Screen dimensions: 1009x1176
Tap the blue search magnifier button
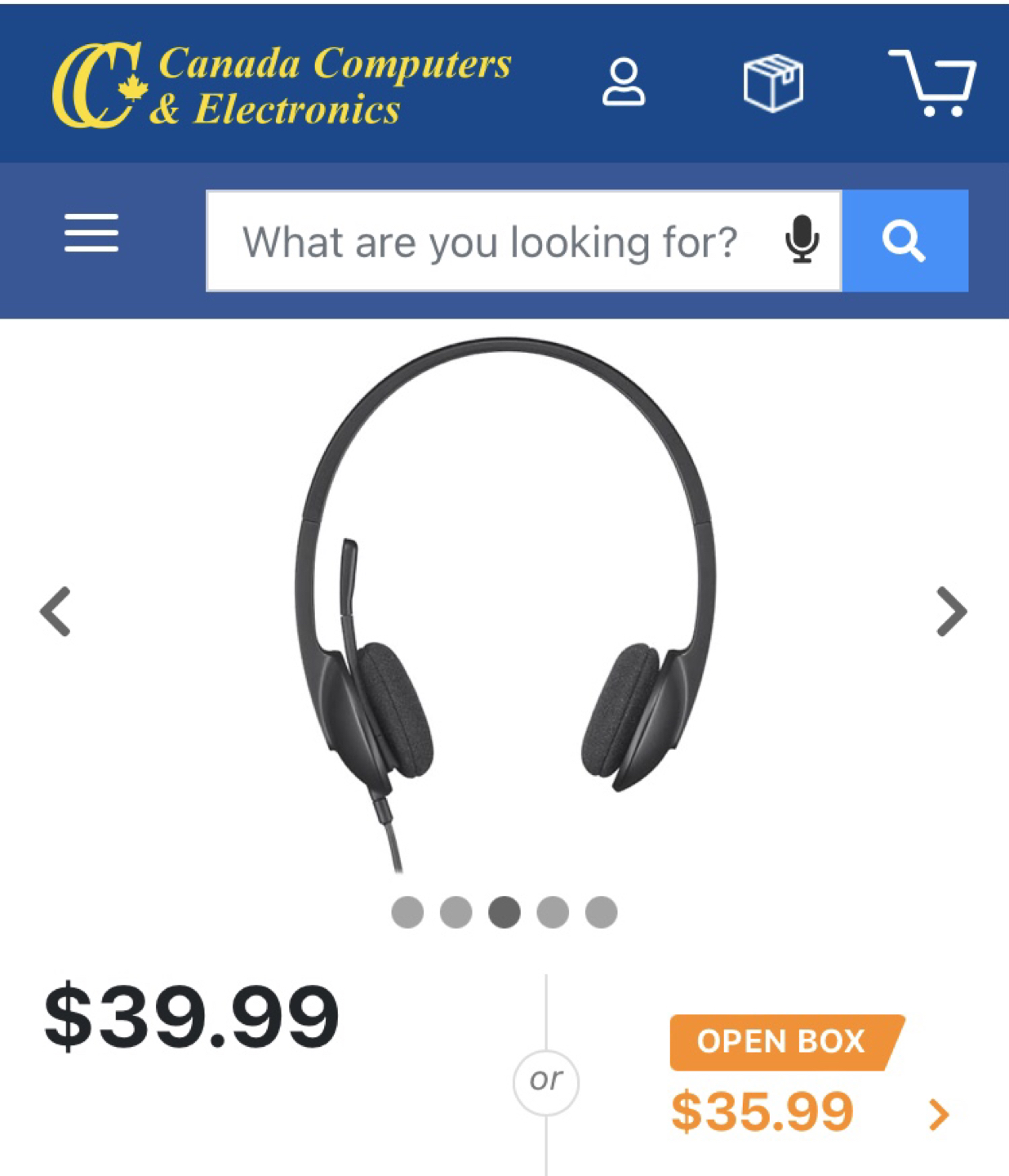click(905, 241)
